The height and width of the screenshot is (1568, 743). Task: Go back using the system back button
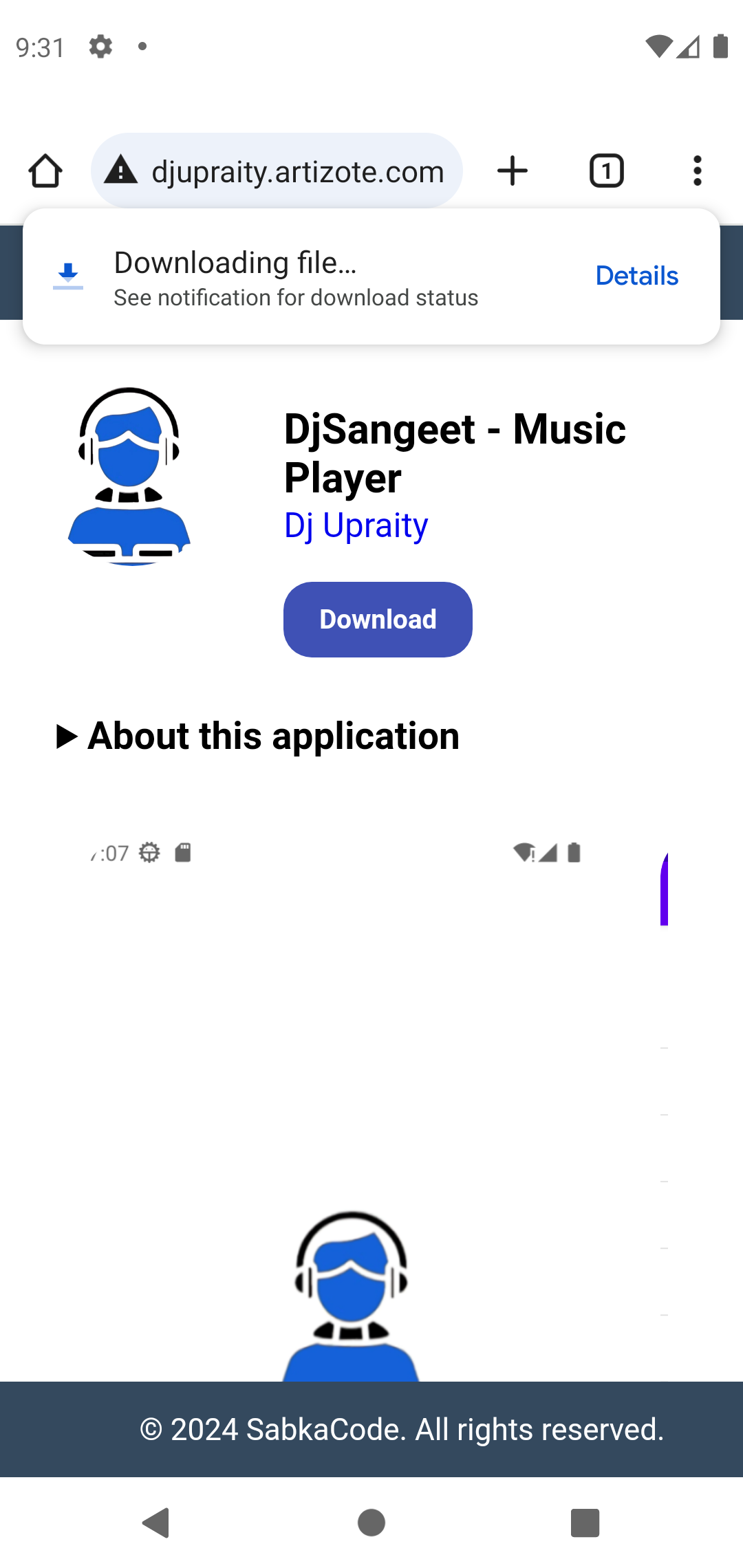[157, 1523]
